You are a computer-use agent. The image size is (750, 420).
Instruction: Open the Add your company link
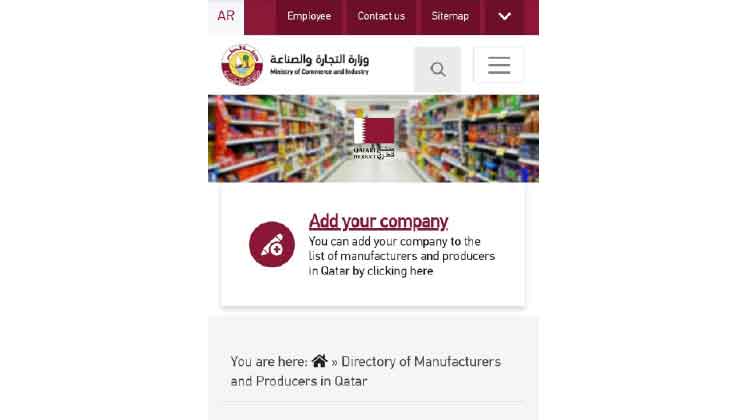click(378, 221)
